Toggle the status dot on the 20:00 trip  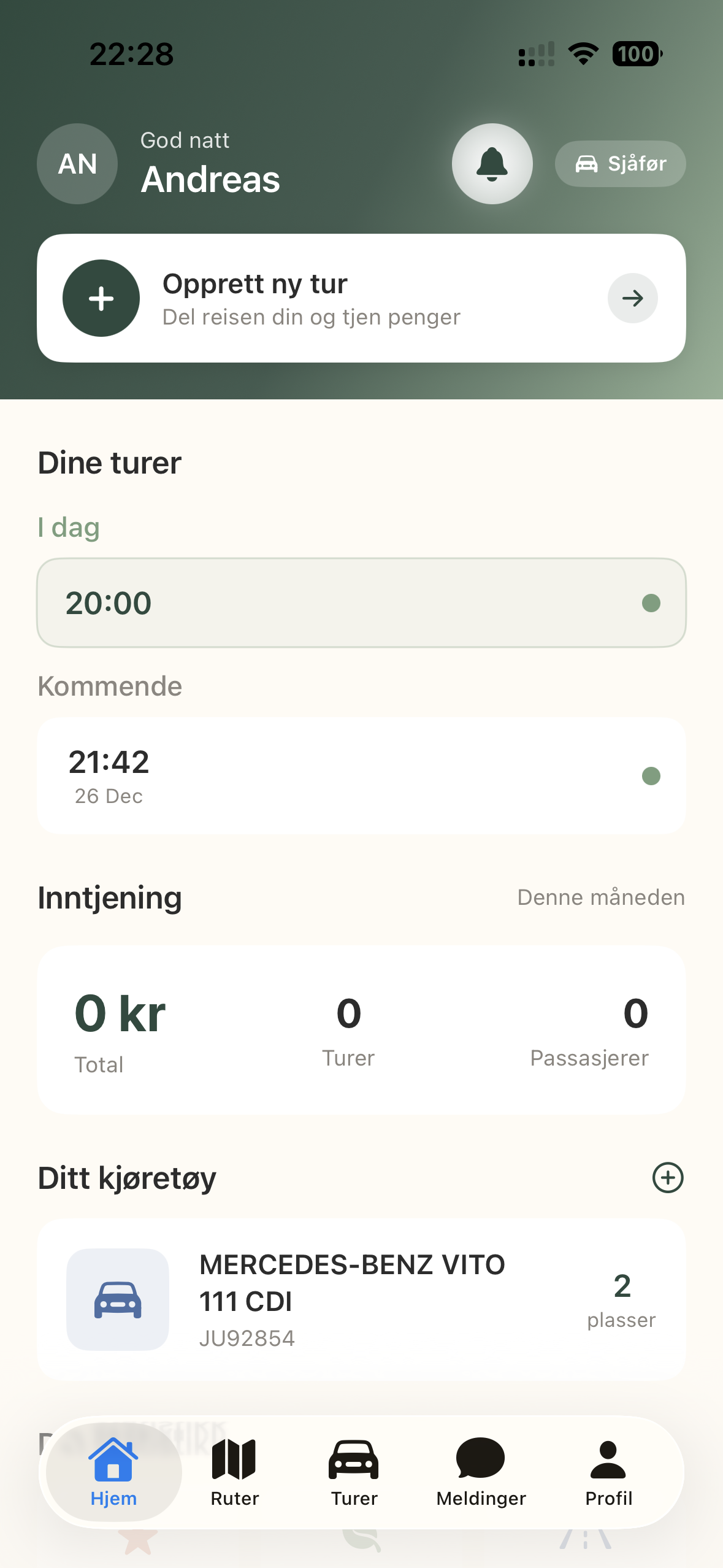tap(650, 602)
